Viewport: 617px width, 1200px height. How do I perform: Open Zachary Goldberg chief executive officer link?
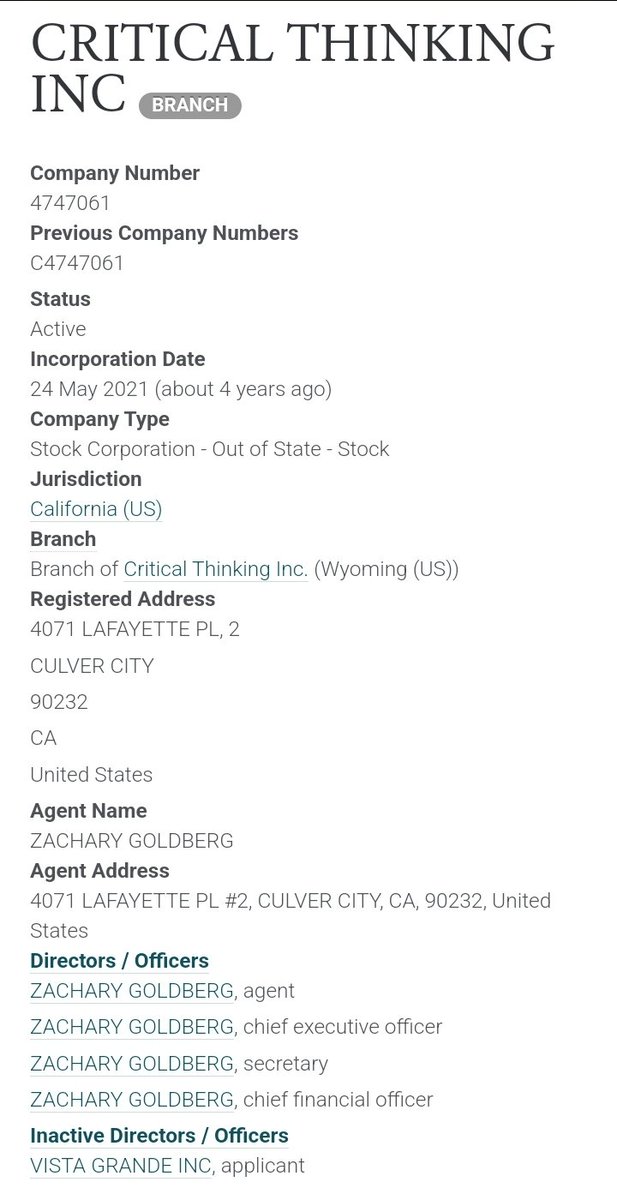(133, 1027)
